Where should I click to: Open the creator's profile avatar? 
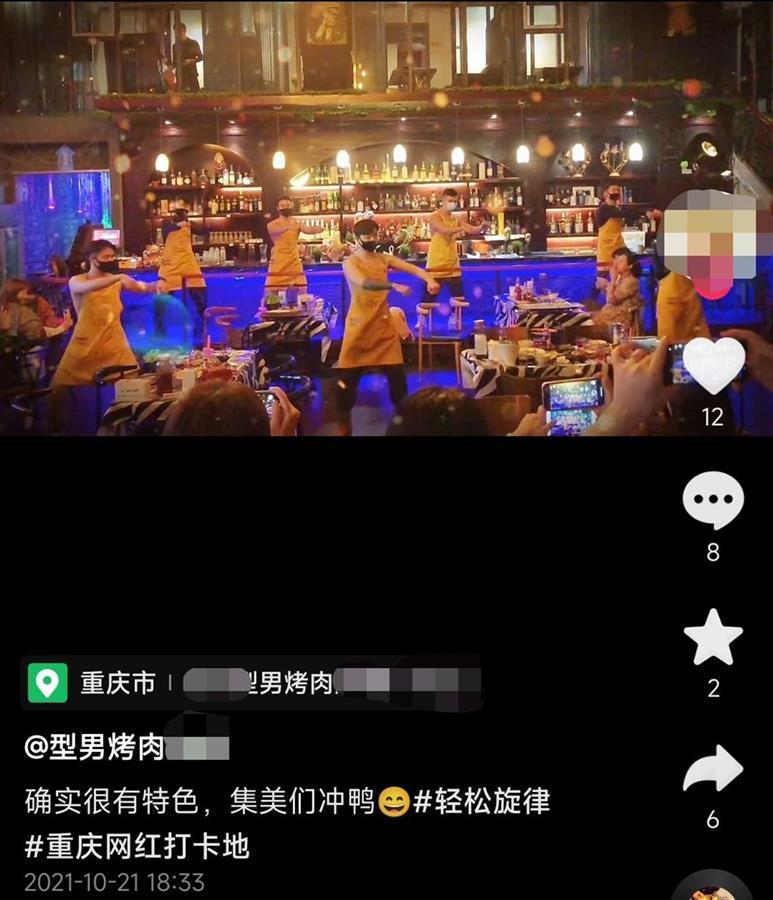[x=714, y=238]
